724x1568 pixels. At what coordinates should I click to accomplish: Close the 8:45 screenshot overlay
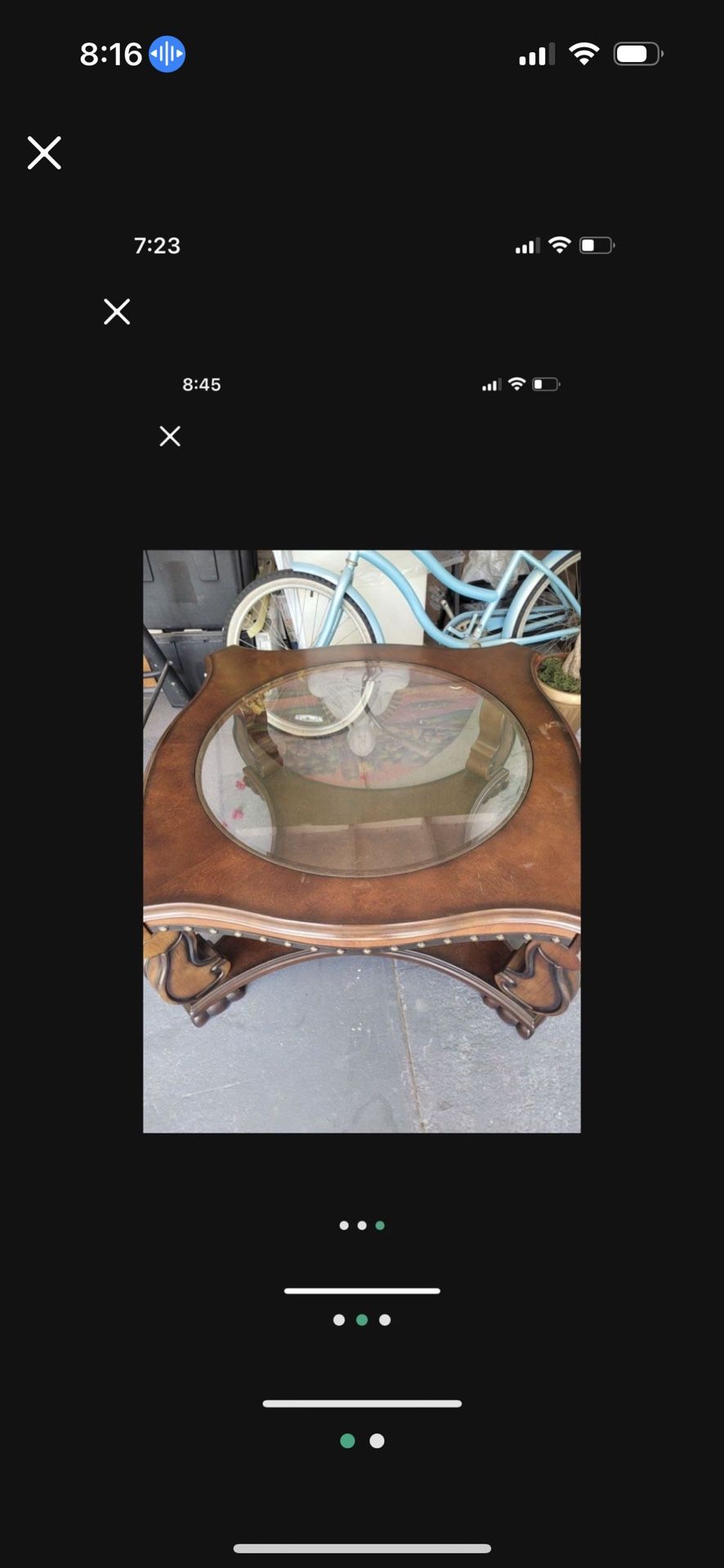coord(169,437)
